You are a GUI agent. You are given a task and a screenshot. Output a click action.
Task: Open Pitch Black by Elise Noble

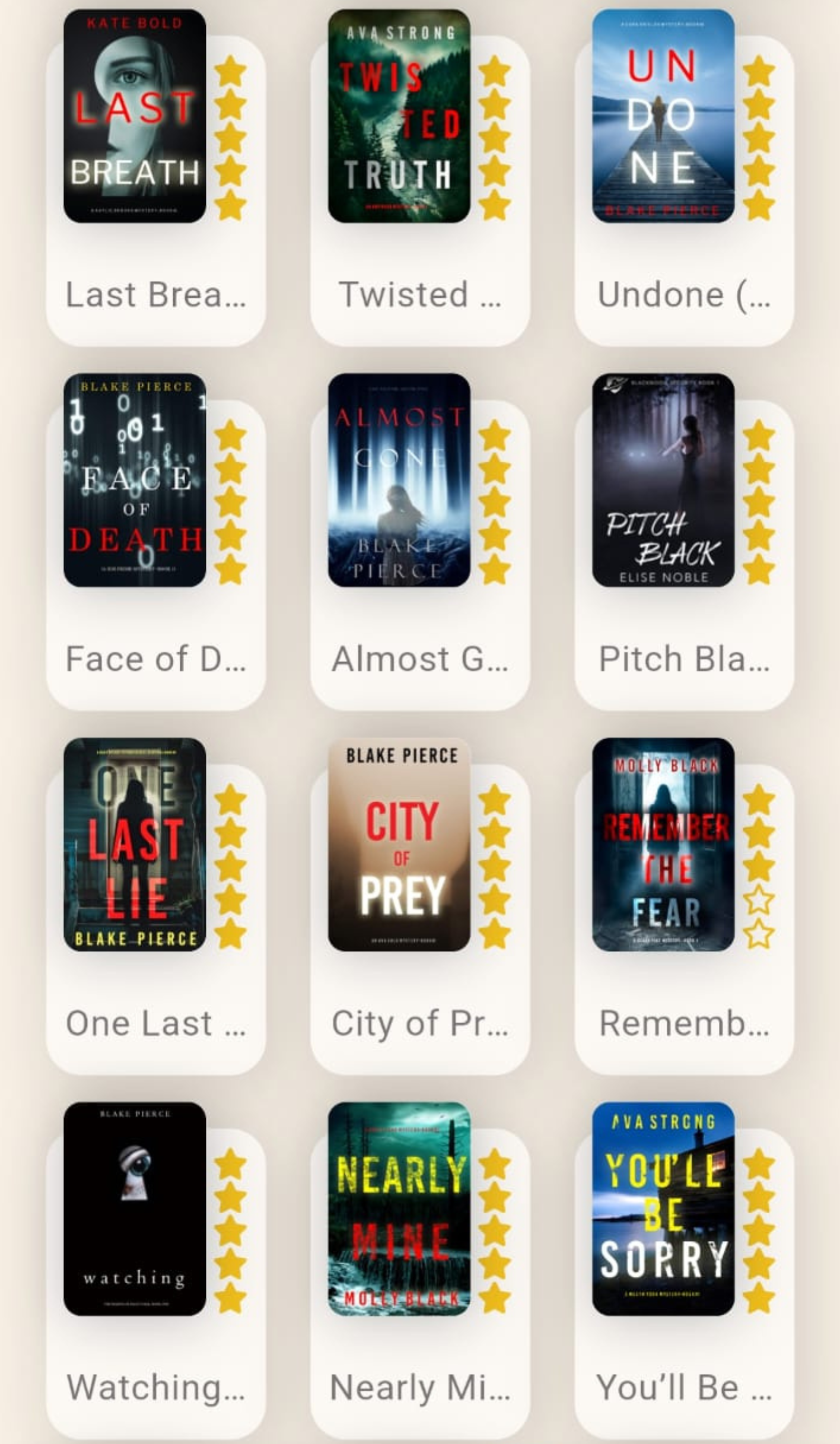tap(663, 481)
